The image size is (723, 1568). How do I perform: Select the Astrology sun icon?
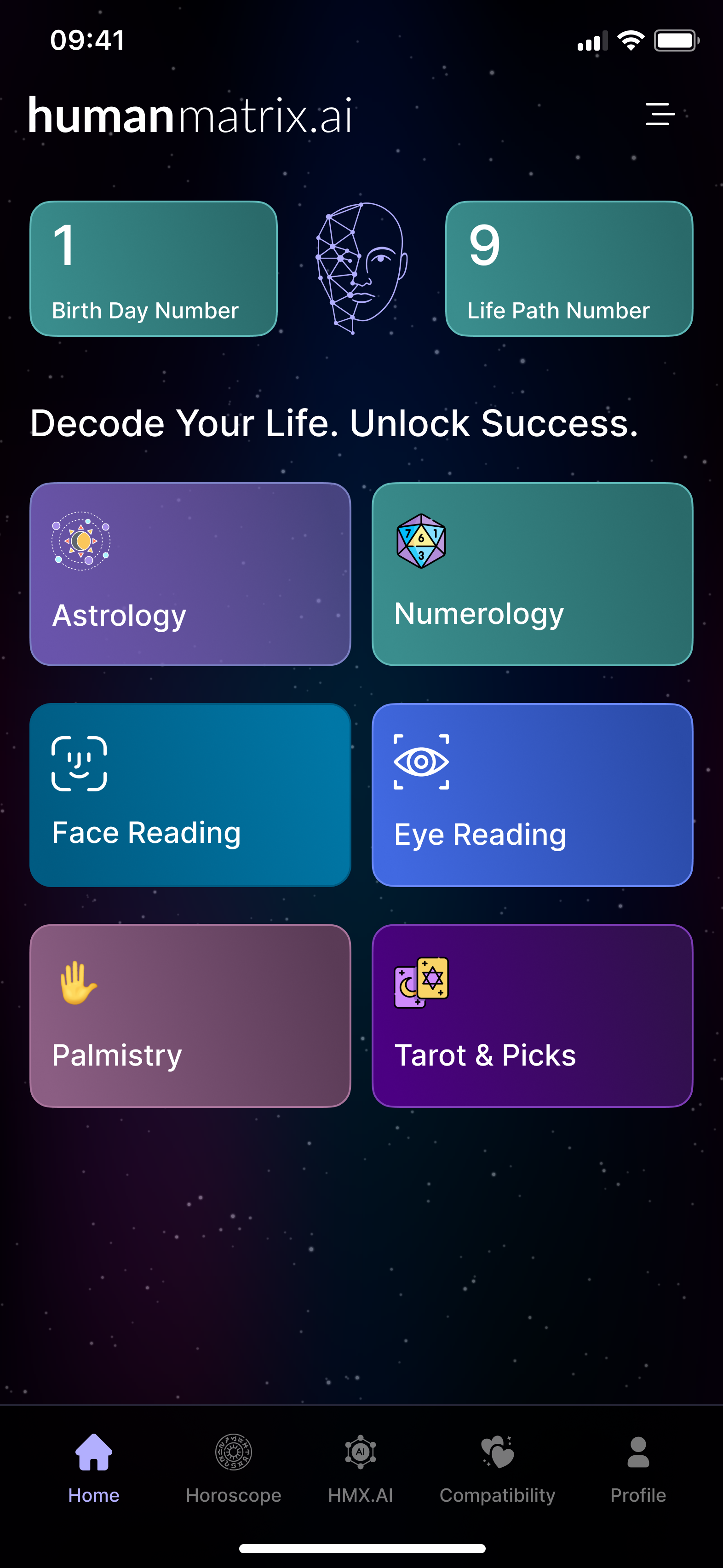(81, 542)
